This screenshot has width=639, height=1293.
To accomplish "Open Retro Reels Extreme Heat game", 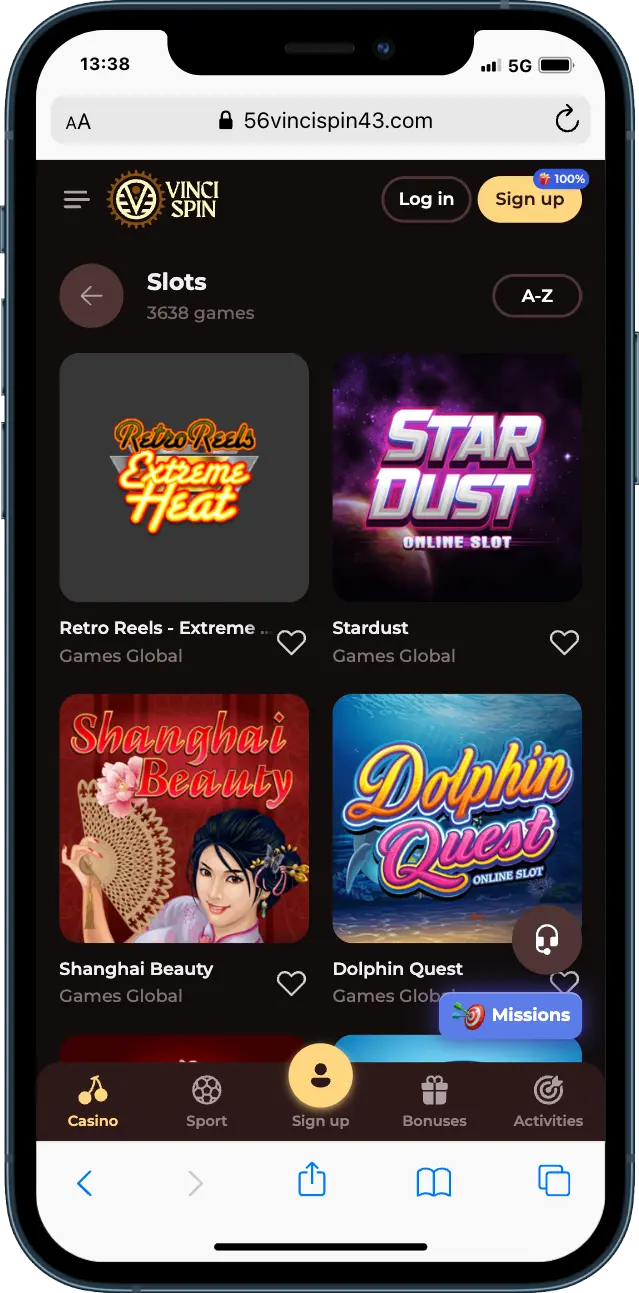I will point(184,477).
